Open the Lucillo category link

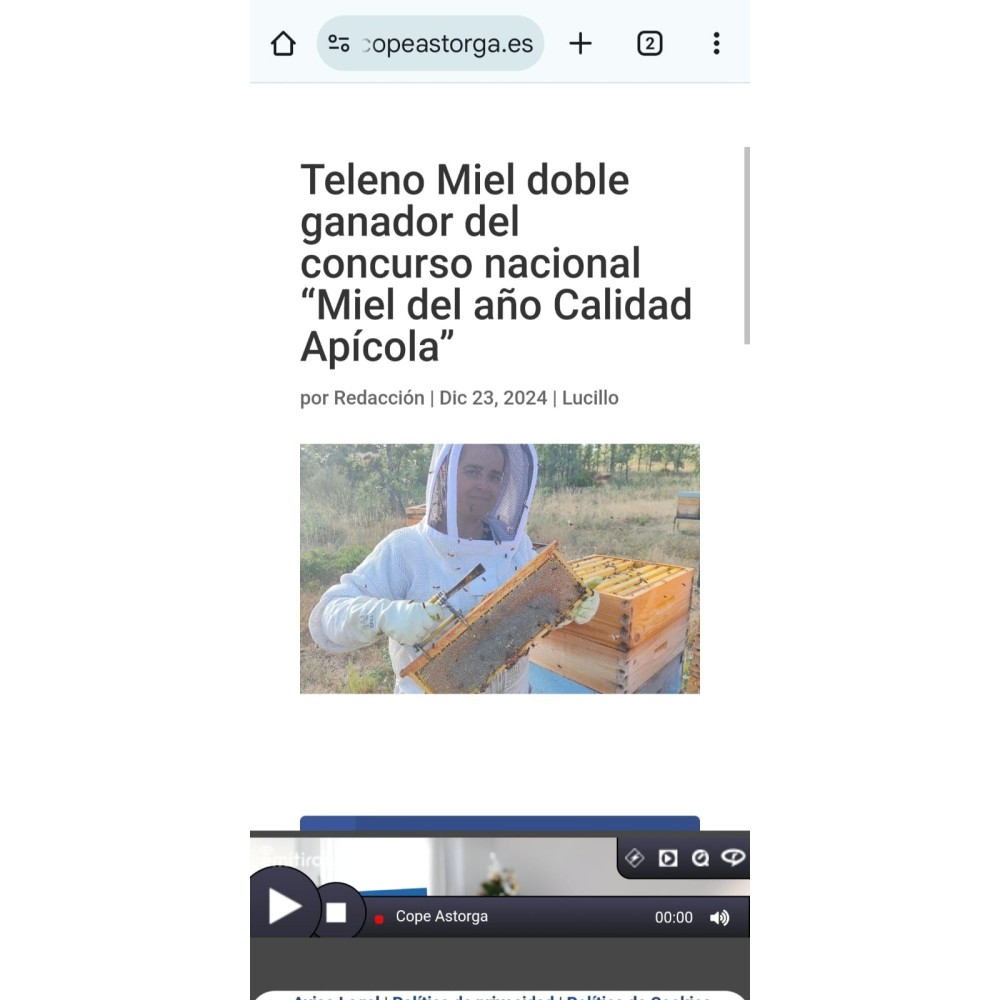[590, 398]
